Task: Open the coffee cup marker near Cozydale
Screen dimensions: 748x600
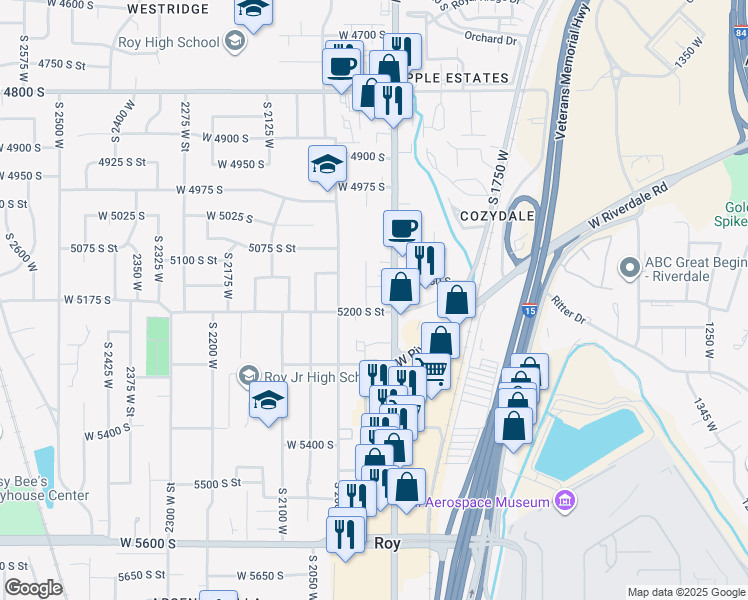Action: coord(402,229)
